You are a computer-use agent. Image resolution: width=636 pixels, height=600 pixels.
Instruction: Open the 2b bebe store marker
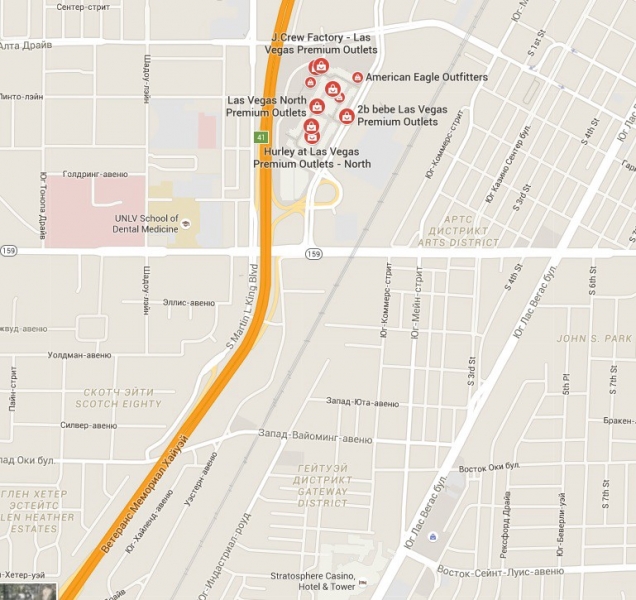coord(346,116)
